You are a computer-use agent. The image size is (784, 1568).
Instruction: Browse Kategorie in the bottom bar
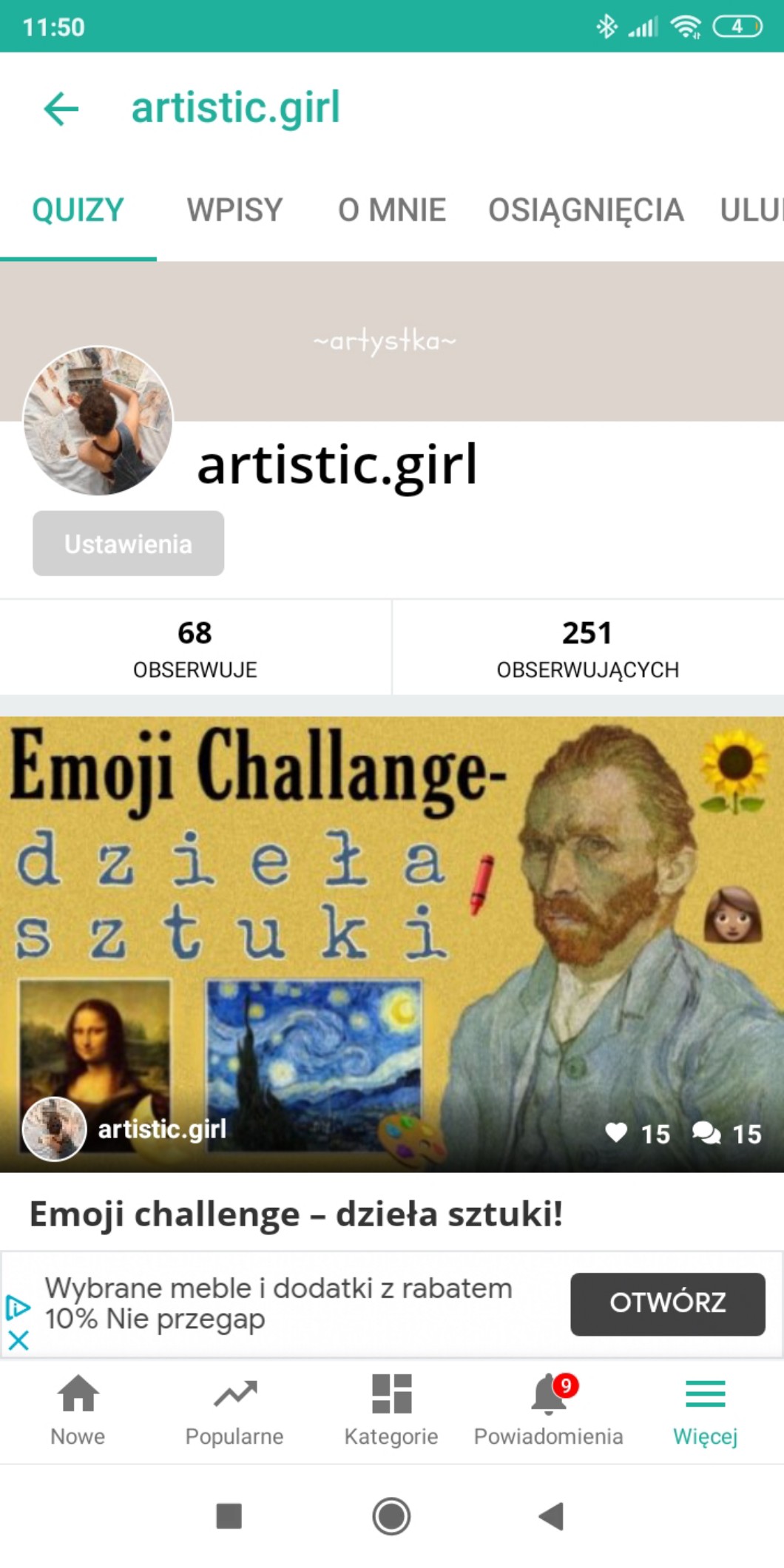(x=391, y=1410)
